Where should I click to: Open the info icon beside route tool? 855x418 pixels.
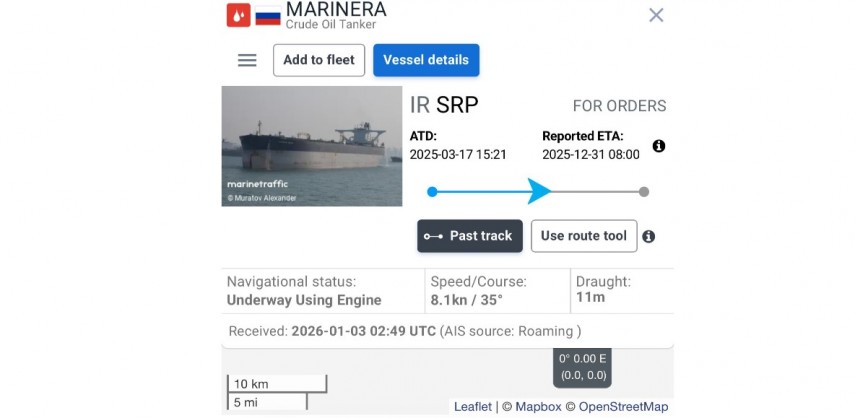click(x=649, y=237)
